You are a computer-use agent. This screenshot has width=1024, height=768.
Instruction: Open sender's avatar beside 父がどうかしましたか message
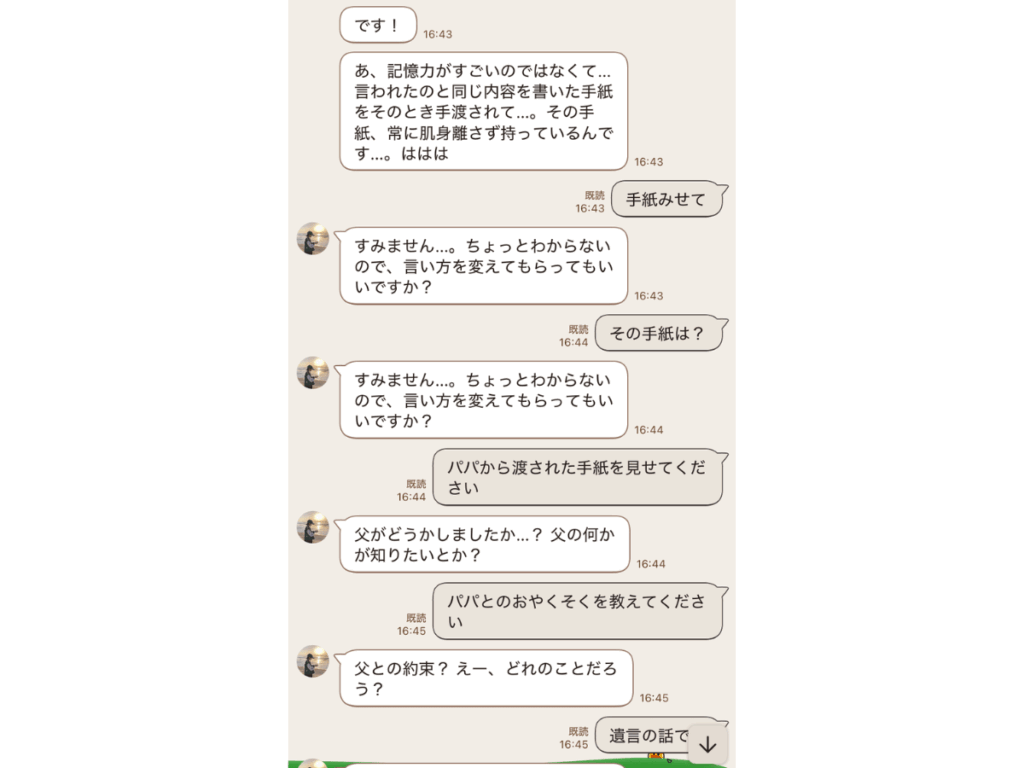click(x=313, y=527)
